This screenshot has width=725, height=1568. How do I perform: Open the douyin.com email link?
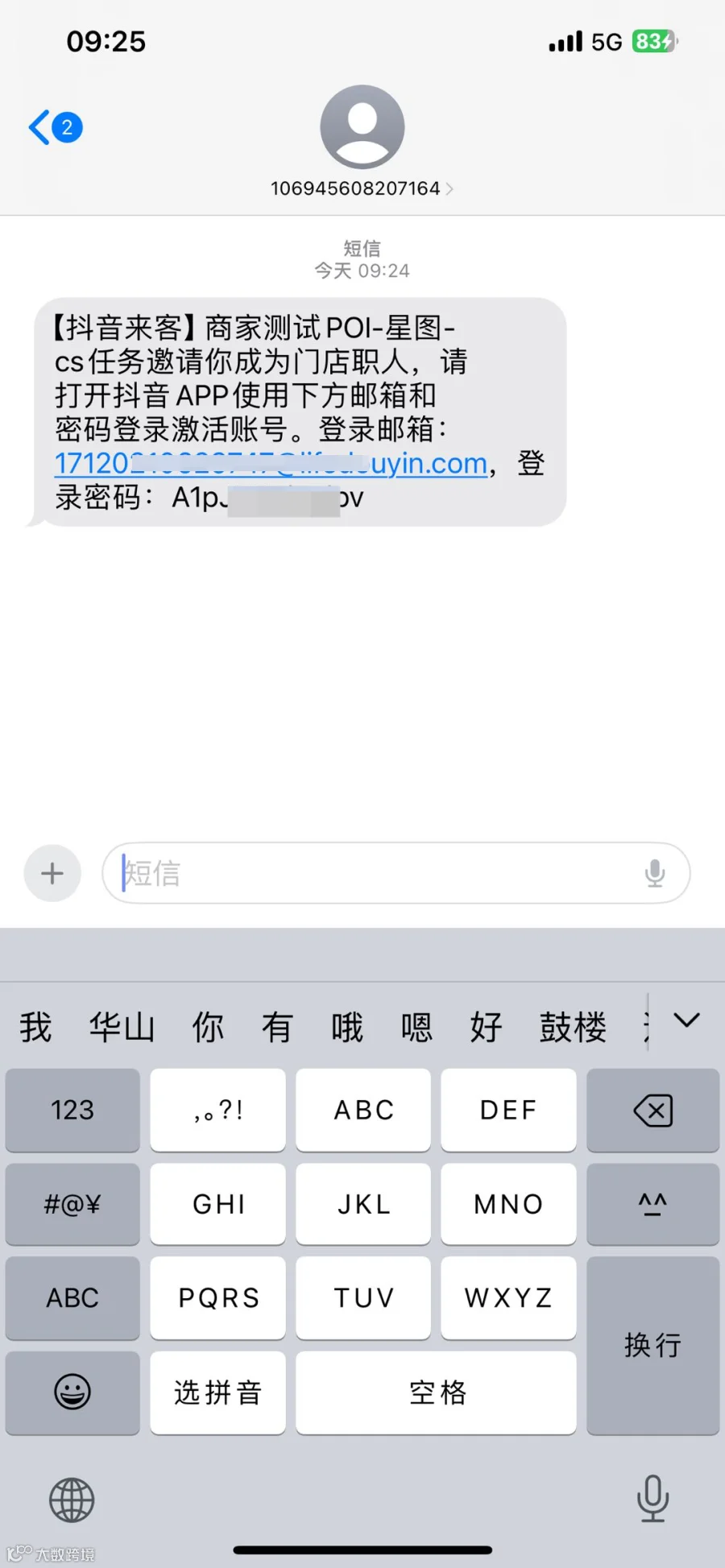[271, 464]
